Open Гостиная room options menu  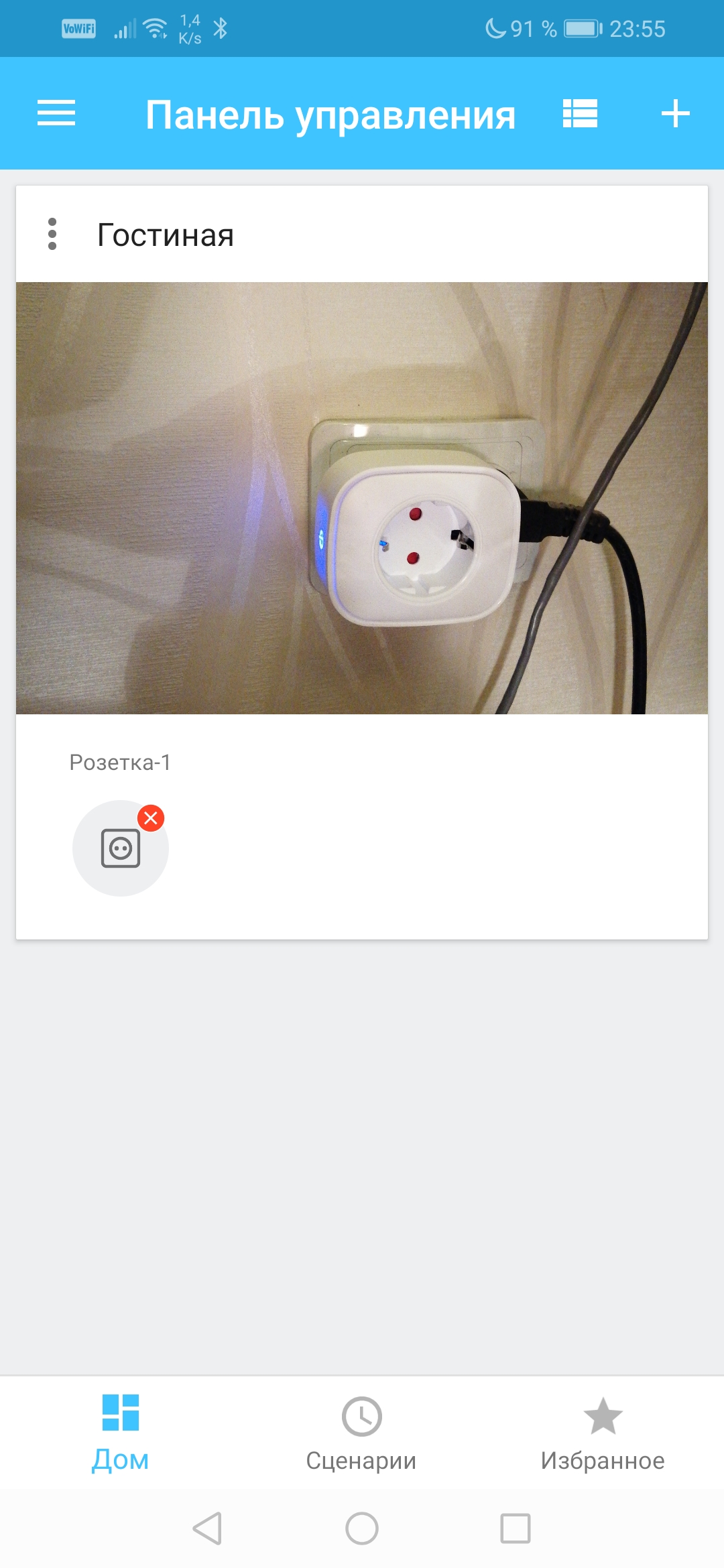[x=52, y=234]
